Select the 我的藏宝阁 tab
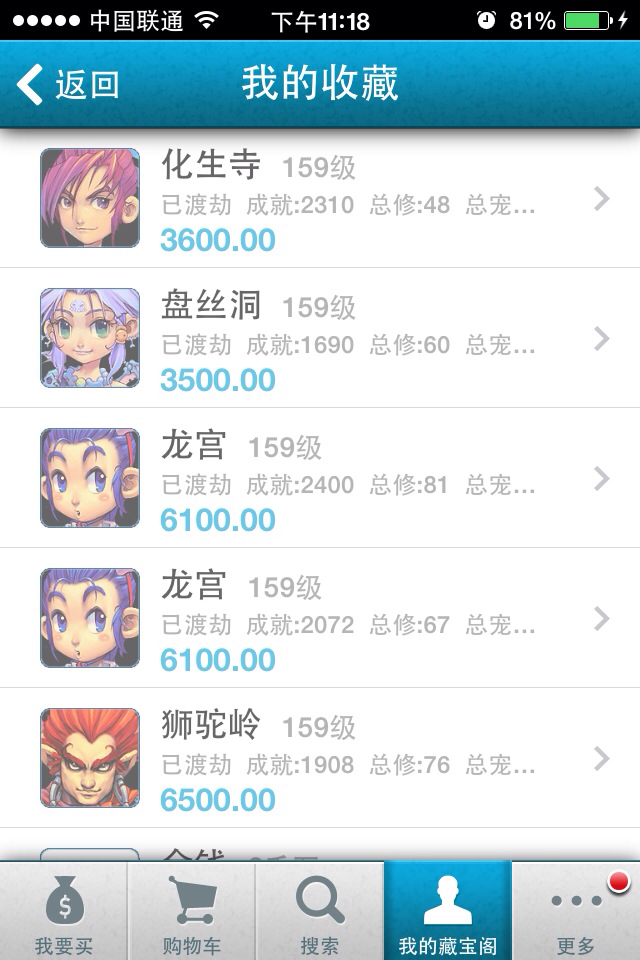This screenshot has height=960, width=640. 448,912
